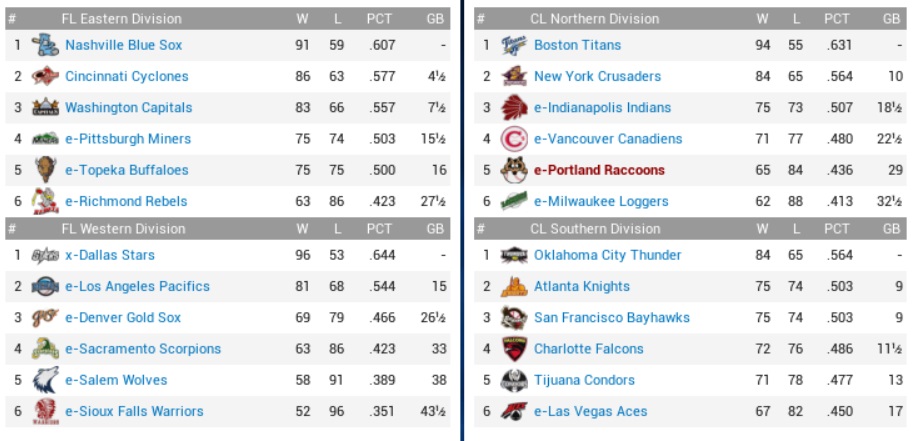View the San Francisco Bayhawks team
Screen dimensions: 915x441
tap(611, 318)
